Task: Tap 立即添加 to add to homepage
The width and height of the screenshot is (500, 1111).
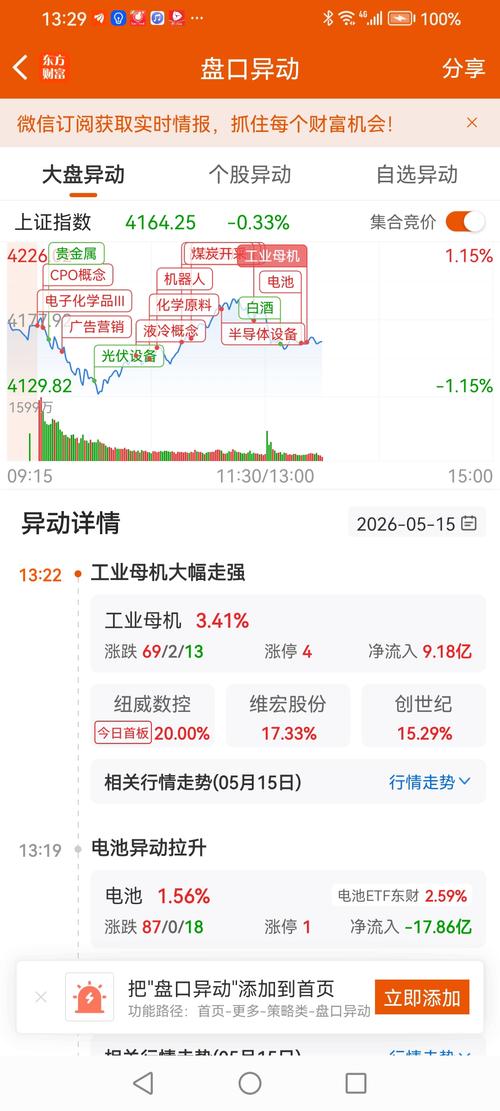Action: pyautogui.click(x=422, y=998)
